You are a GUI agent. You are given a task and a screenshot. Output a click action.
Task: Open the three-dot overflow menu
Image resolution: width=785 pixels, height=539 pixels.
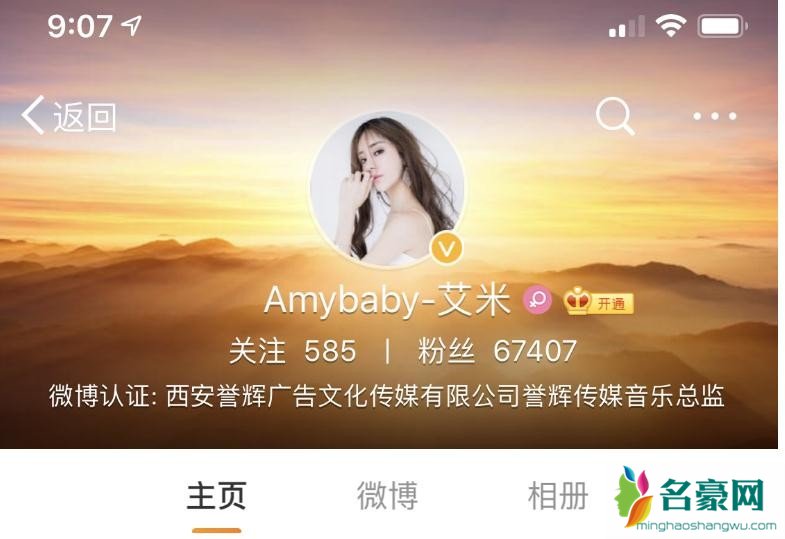click(714, 116)
